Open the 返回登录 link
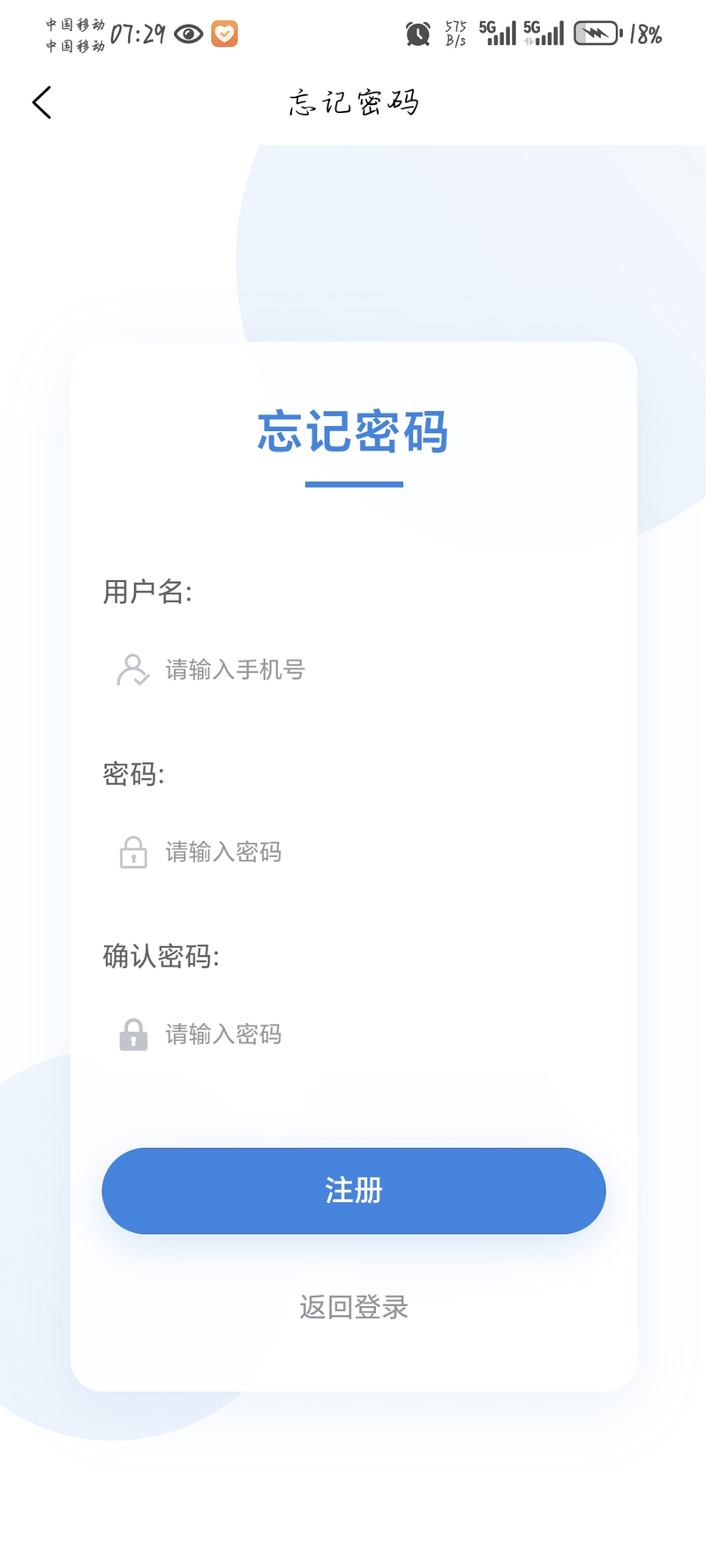Screen dimensions: 706x1568 coord(354,1307)
